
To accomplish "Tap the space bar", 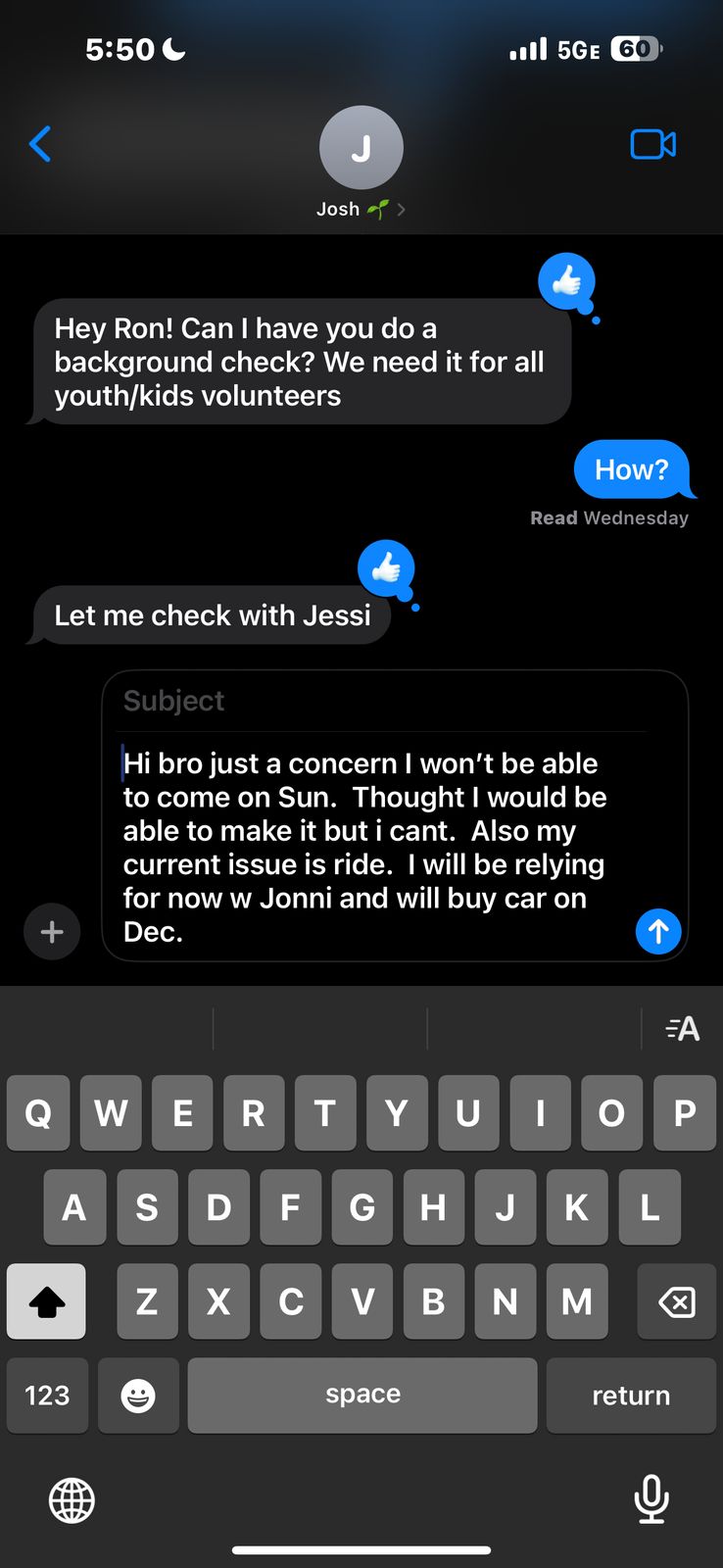I will [362, 1396].
